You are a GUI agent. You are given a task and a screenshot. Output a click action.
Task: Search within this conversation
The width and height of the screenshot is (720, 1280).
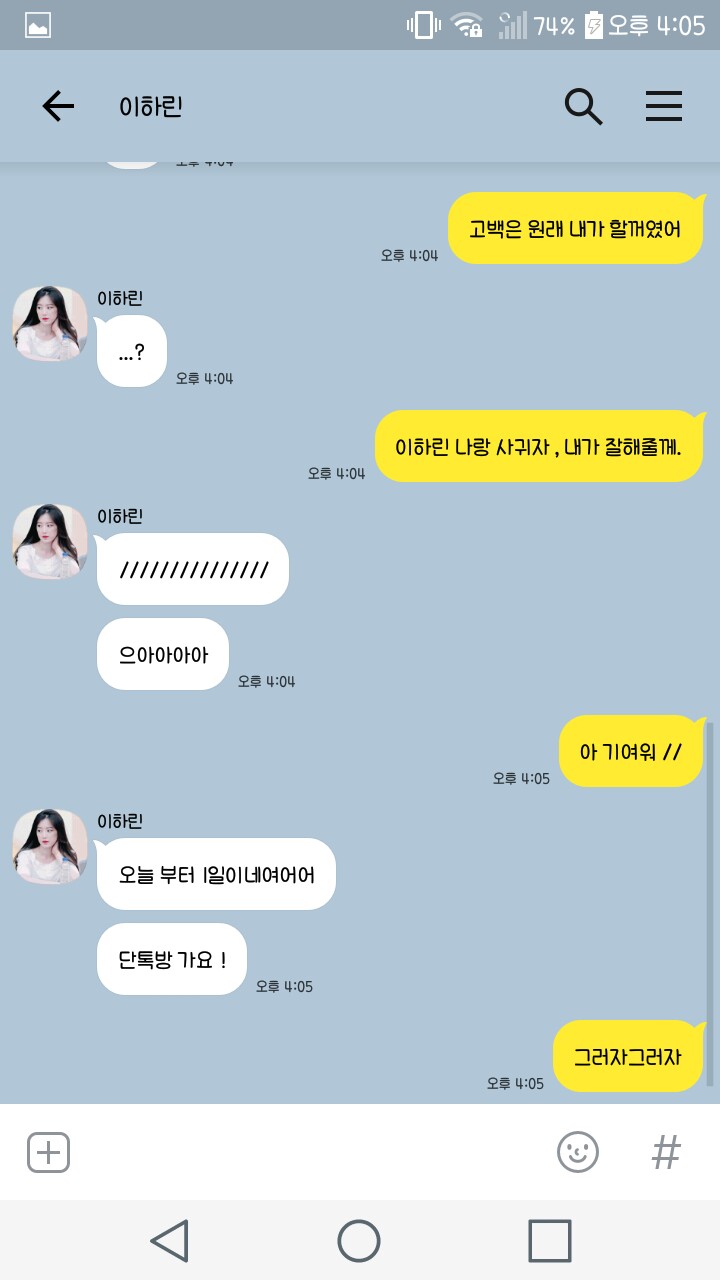tap(583, 106)
